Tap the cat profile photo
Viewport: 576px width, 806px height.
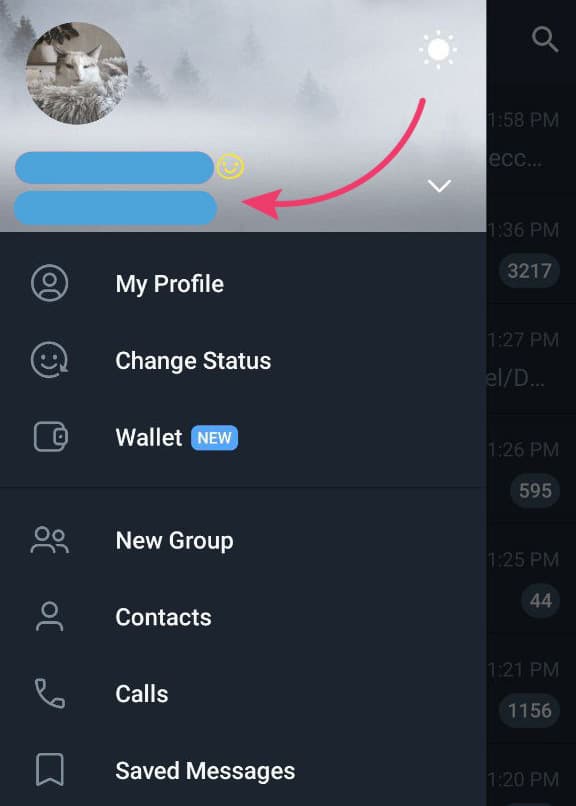click(x=77, y=73)
